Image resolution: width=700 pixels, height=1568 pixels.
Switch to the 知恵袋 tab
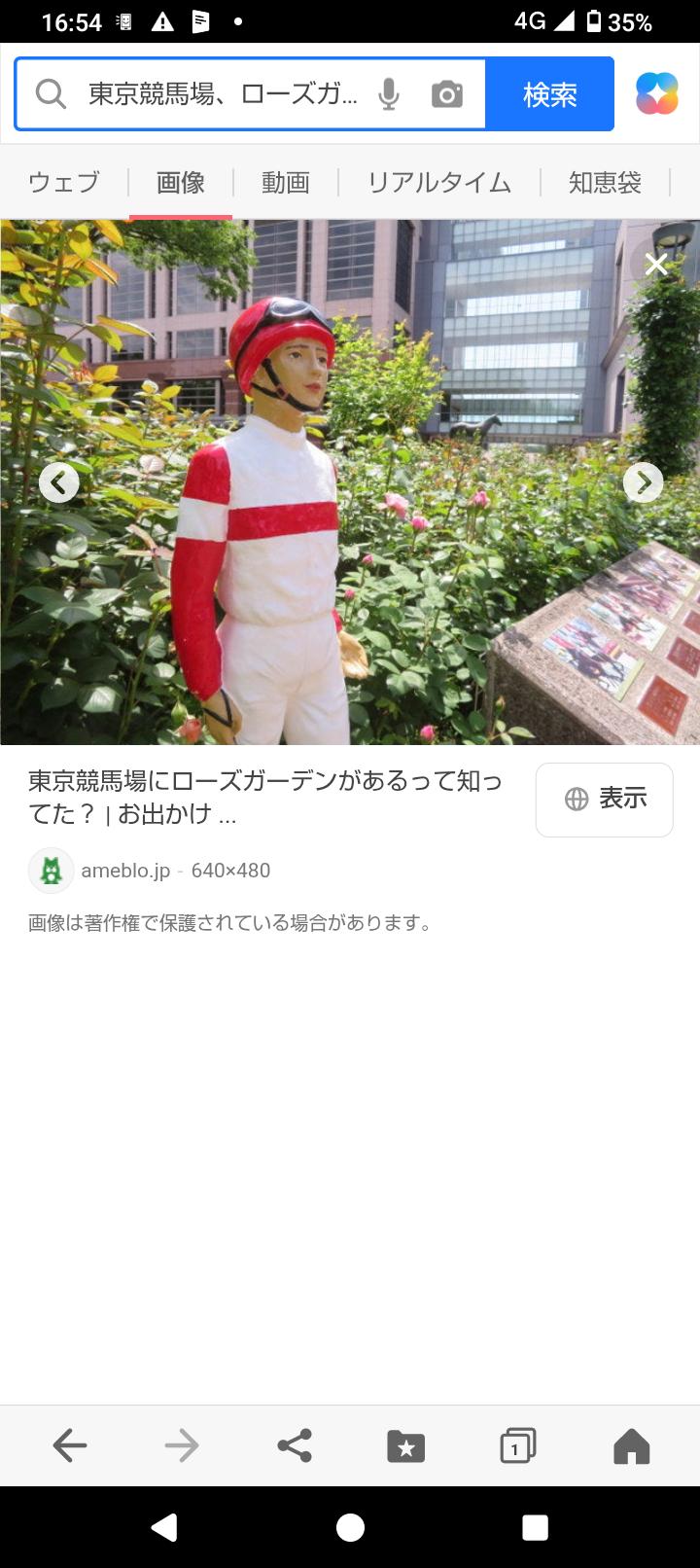605,182
